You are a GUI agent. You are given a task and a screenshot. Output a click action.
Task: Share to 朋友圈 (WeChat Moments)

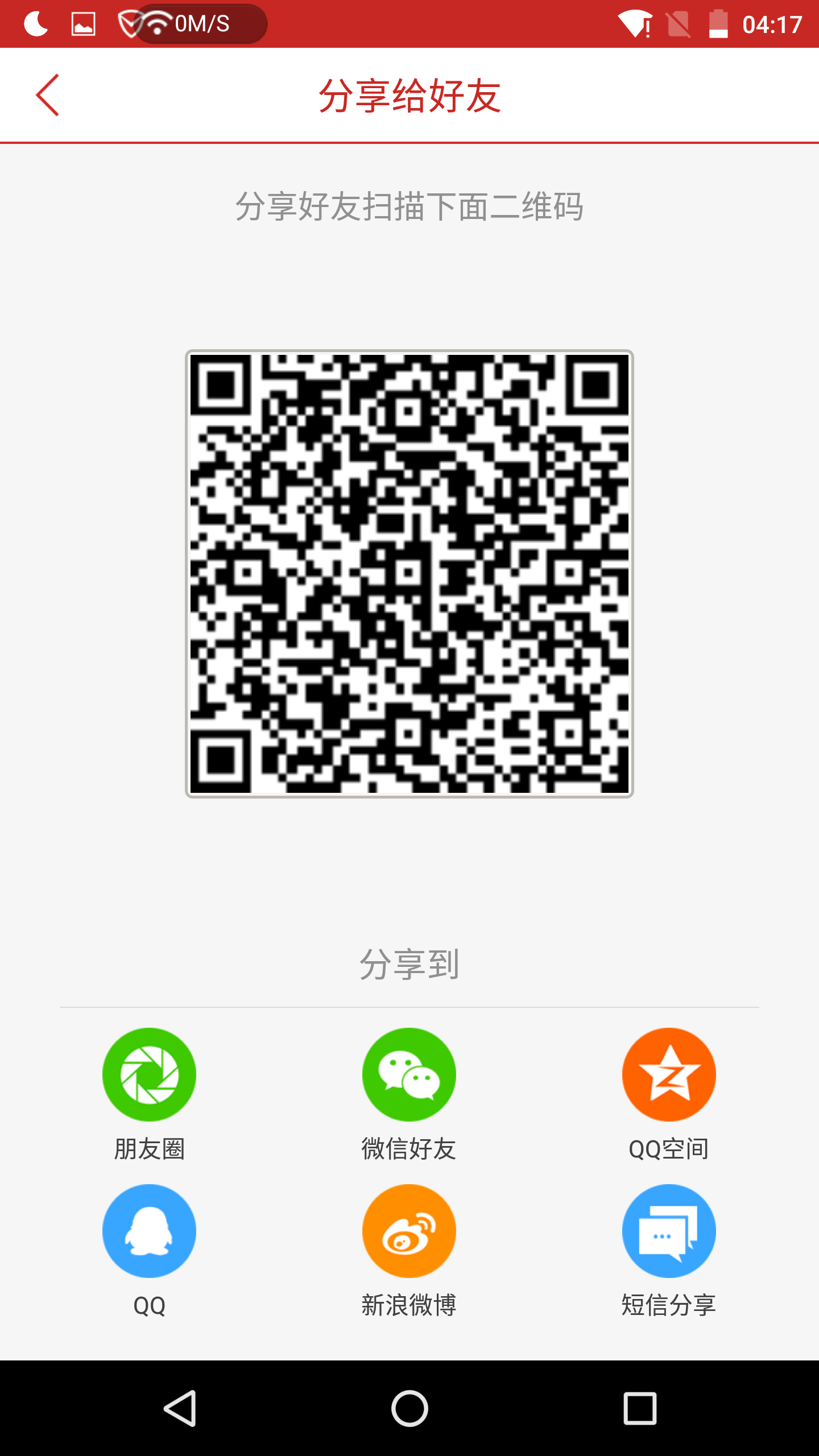pos(149,1074)
